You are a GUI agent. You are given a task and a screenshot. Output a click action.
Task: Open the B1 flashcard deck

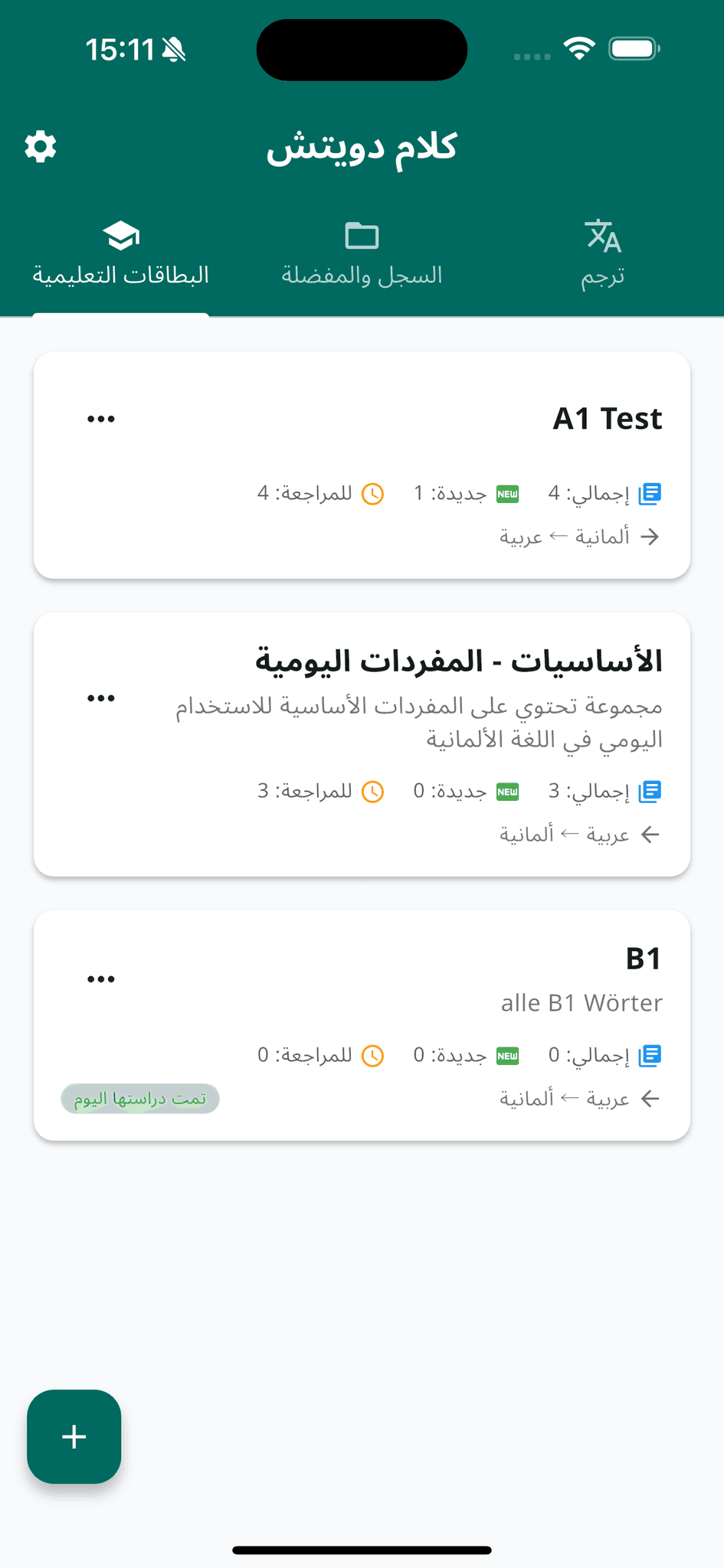tap(362, 1025)
